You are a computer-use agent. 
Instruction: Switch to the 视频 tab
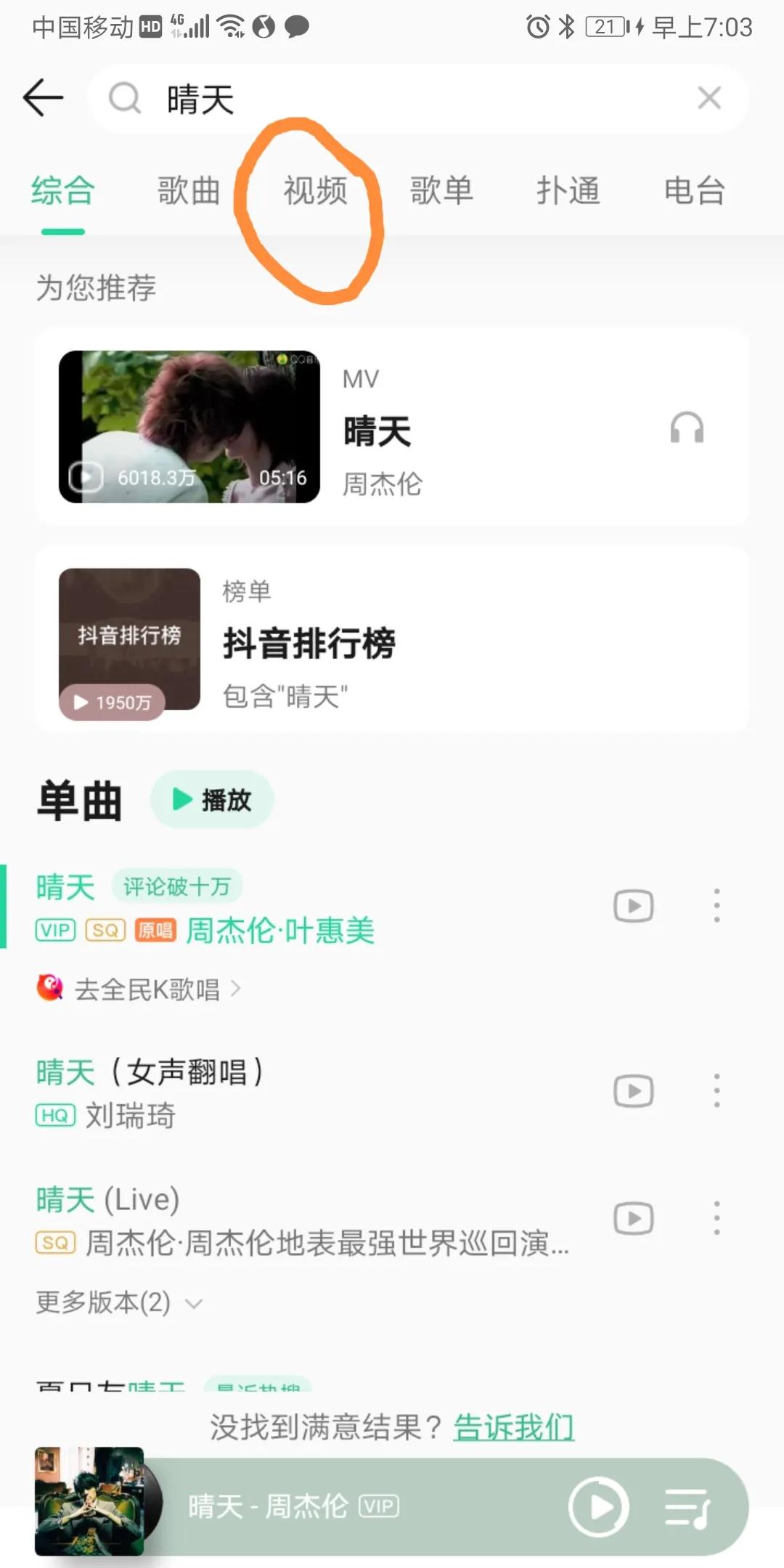click(x=314, y=191)
